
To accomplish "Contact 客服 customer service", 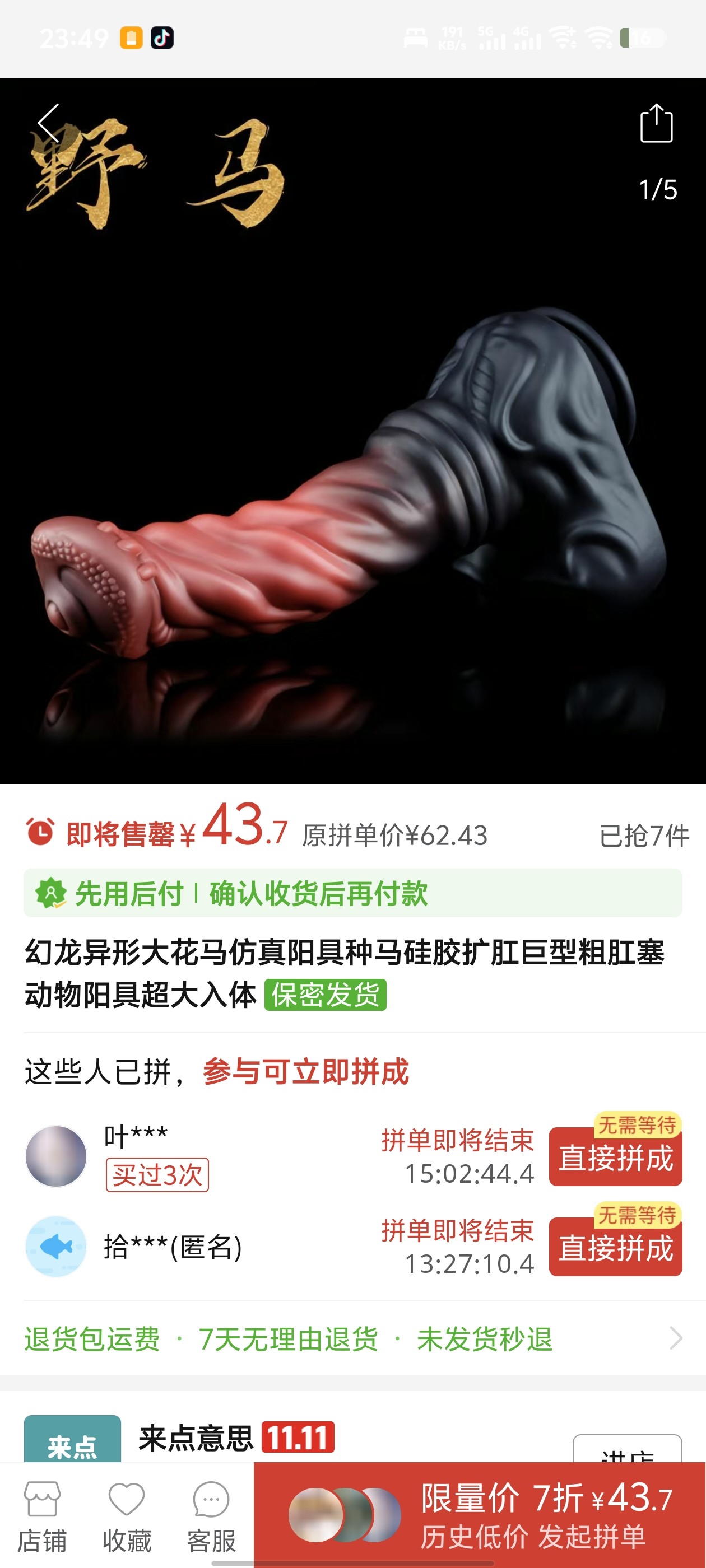I will pos(211,1517).
